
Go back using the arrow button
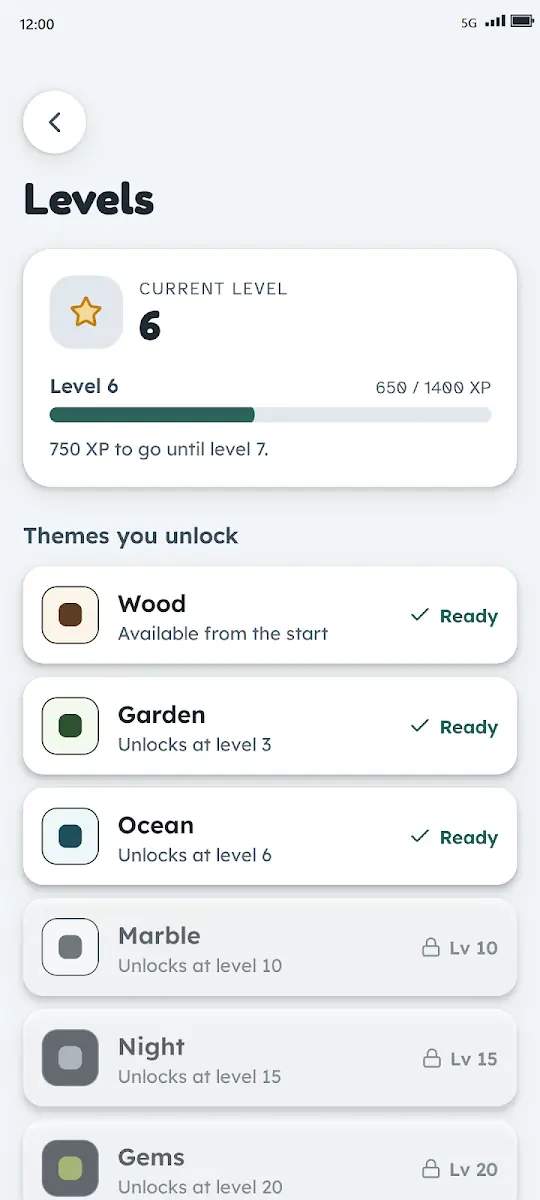[55, 122]
